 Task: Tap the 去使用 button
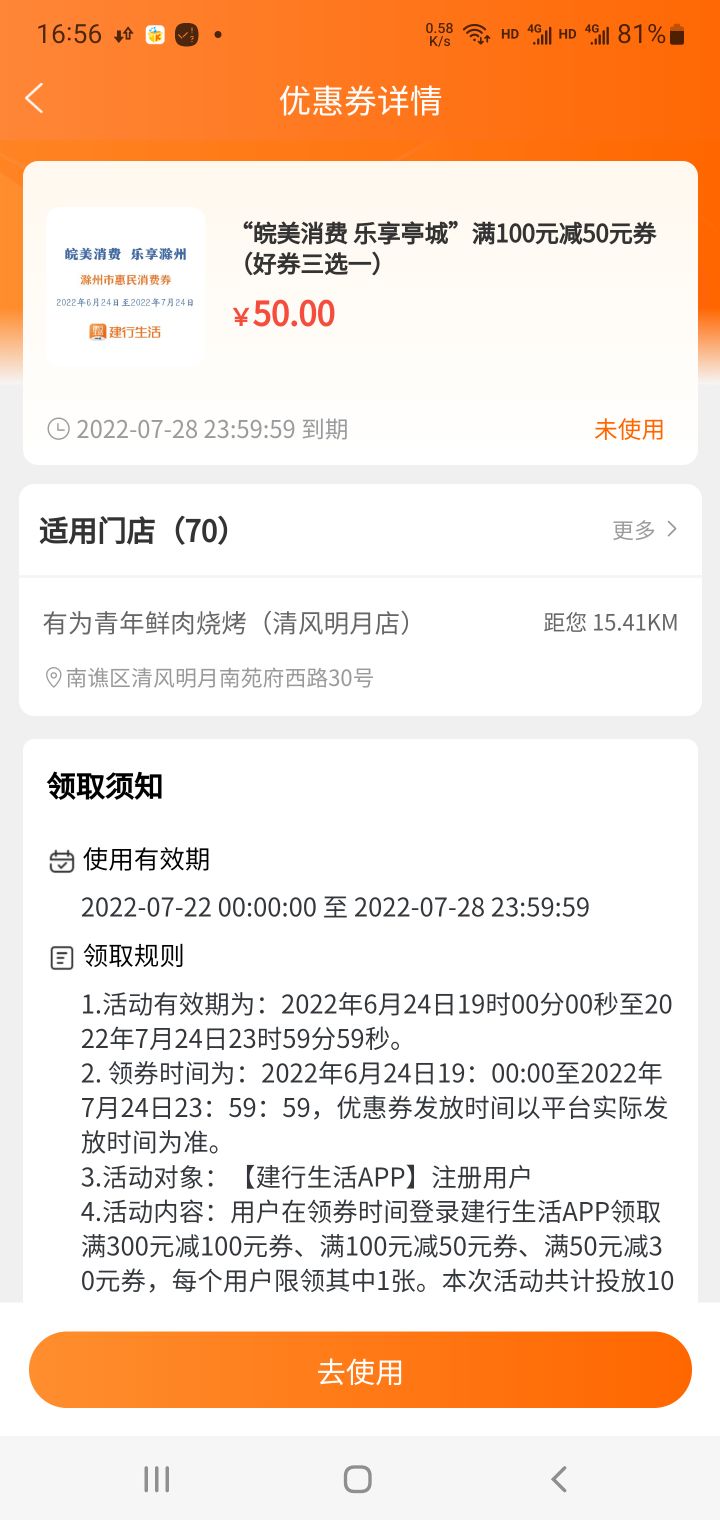(x=360, y=1370)
